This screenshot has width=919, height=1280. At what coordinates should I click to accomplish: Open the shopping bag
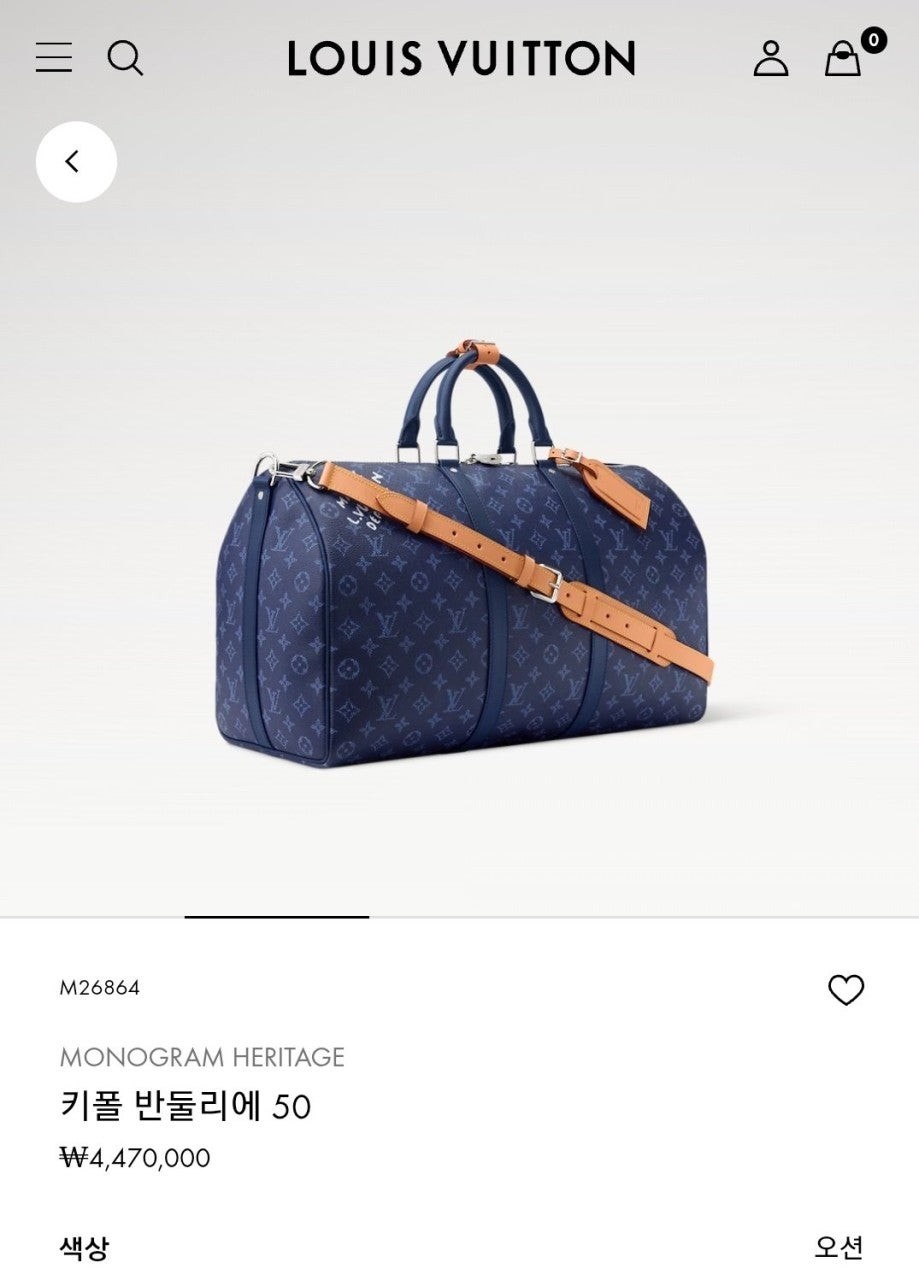tap(843, 58)
